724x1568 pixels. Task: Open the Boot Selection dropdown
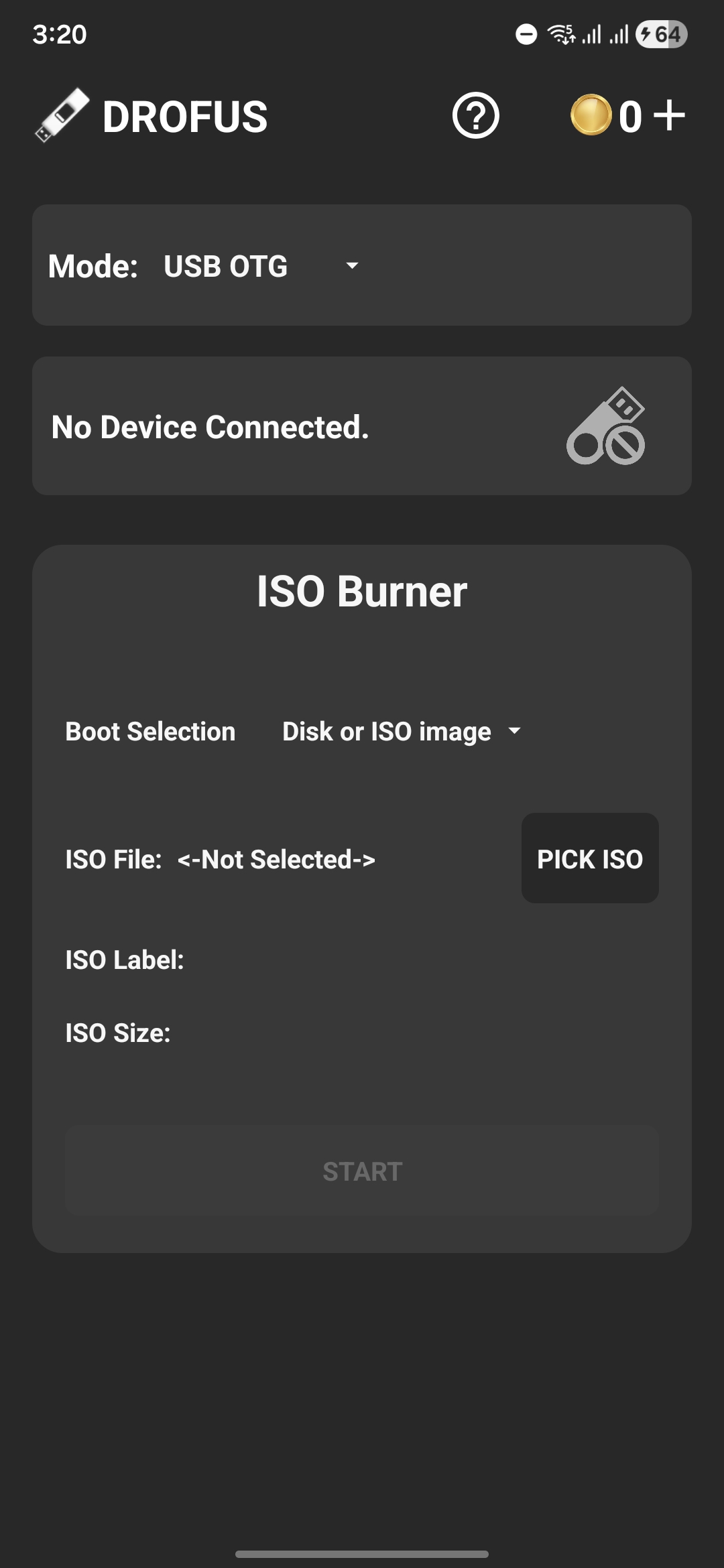tap(401, 731)
